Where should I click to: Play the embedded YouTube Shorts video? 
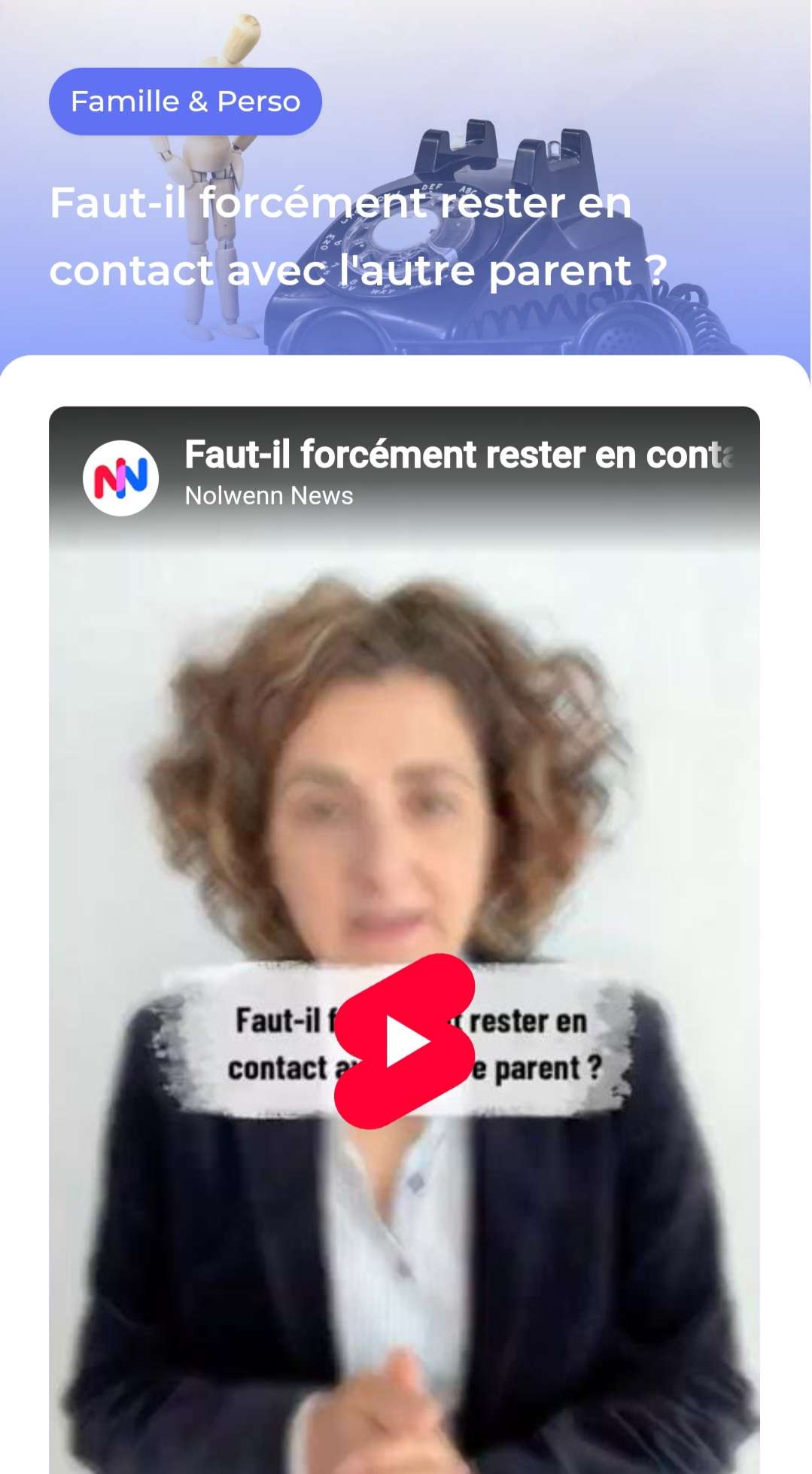405,1042
